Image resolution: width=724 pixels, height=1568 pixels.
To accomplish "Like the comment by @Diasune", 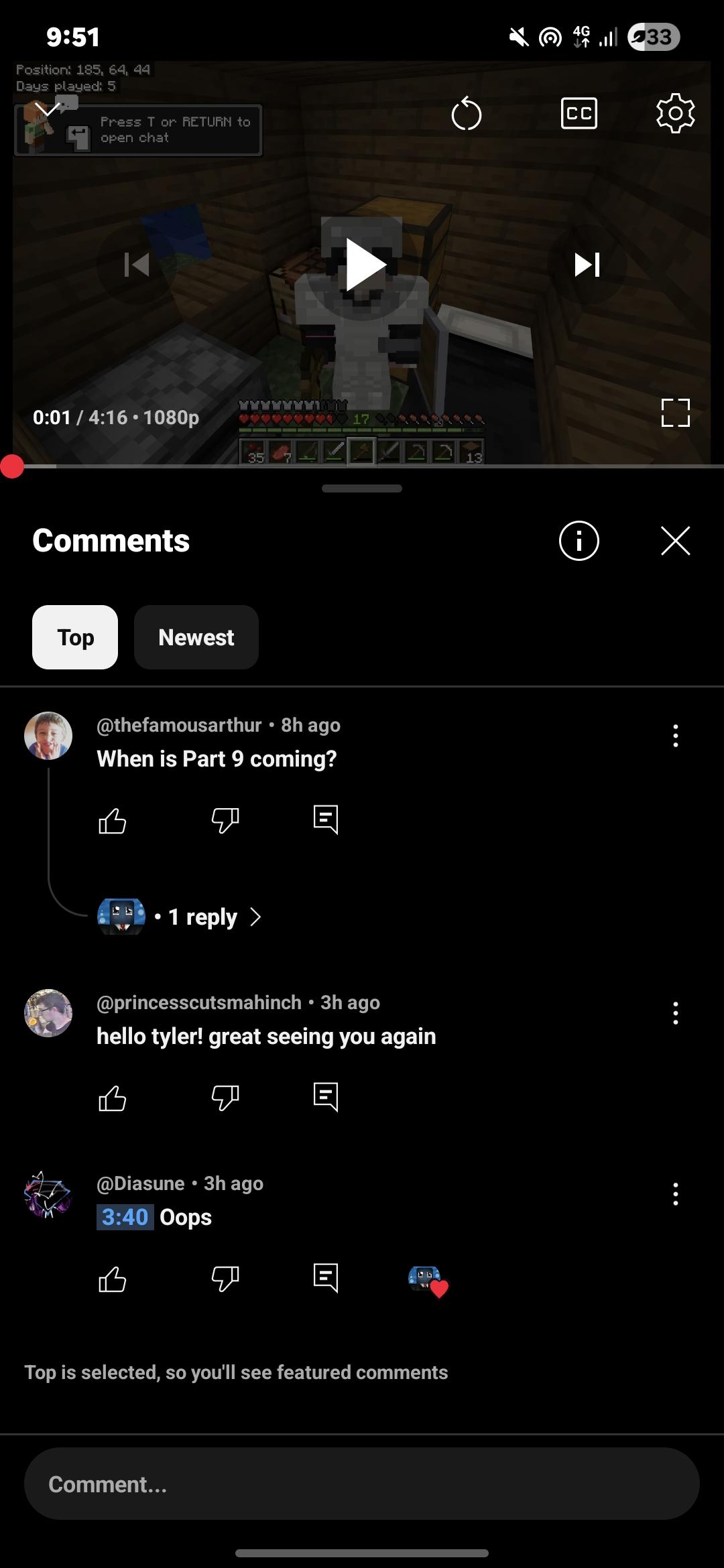I will (x=112, y=1279).
